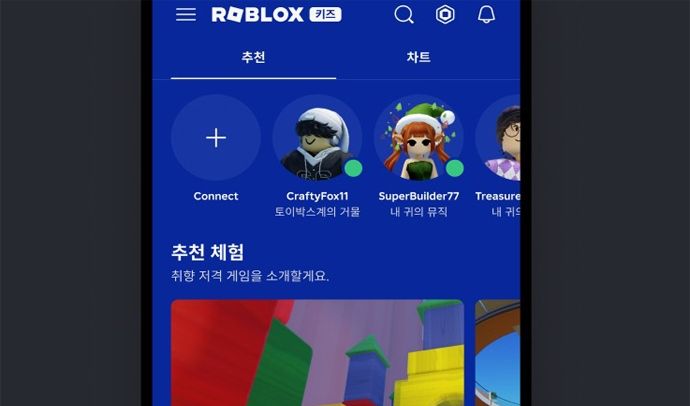
Task: Tap the Connect plus button
Action: [x=216, y=138]
